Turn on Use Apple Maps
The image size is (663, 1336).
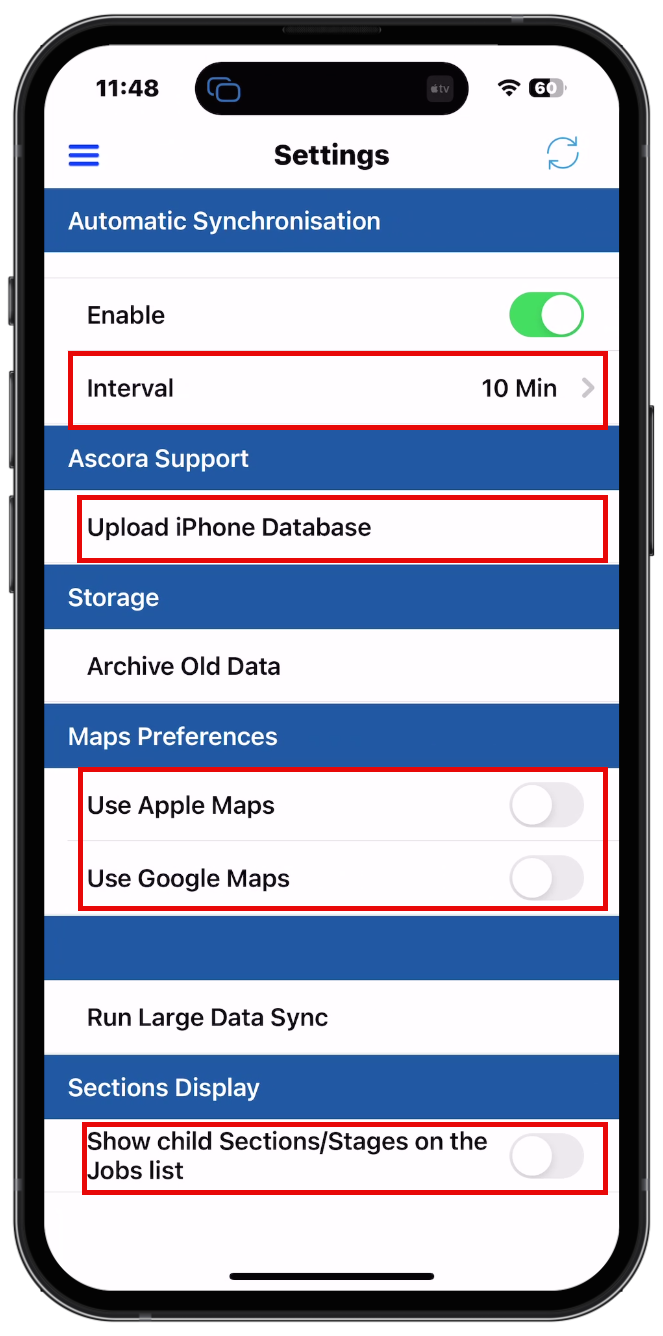coord(546,806)
